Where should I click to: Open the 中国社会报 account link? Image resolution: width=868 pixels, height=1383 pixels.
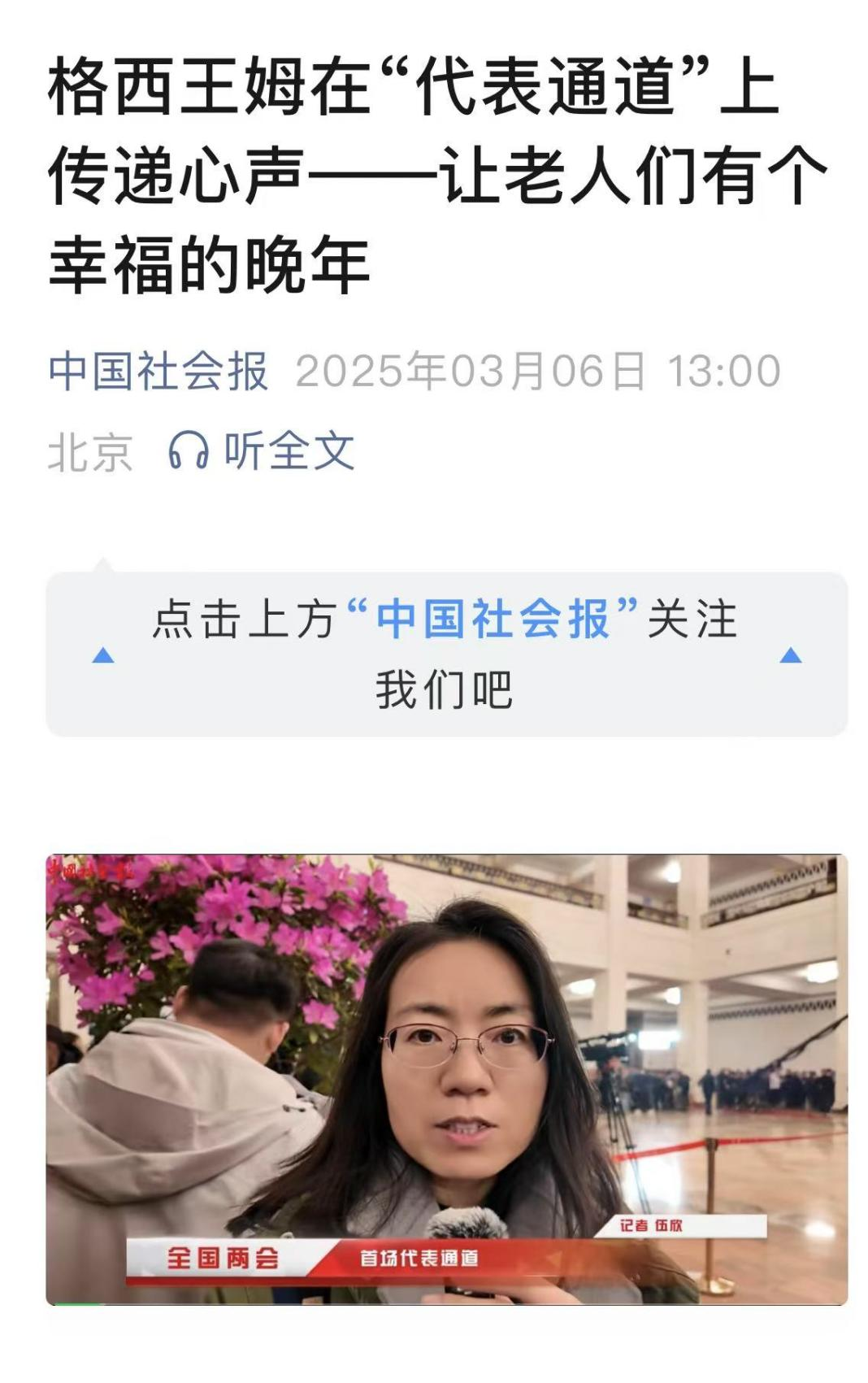pyautogui.click(x=158, y=372)
